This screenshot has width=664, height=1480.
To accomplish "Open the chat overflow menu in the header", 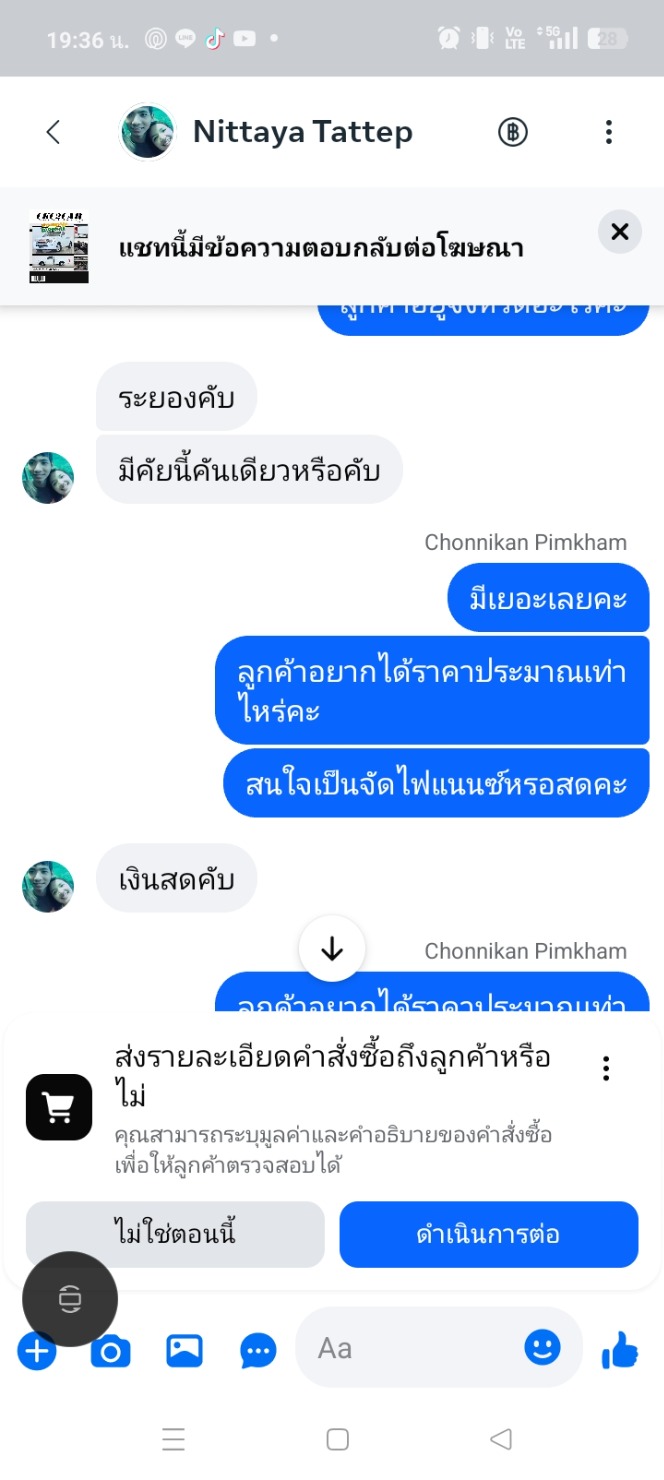I will [609, 132].
